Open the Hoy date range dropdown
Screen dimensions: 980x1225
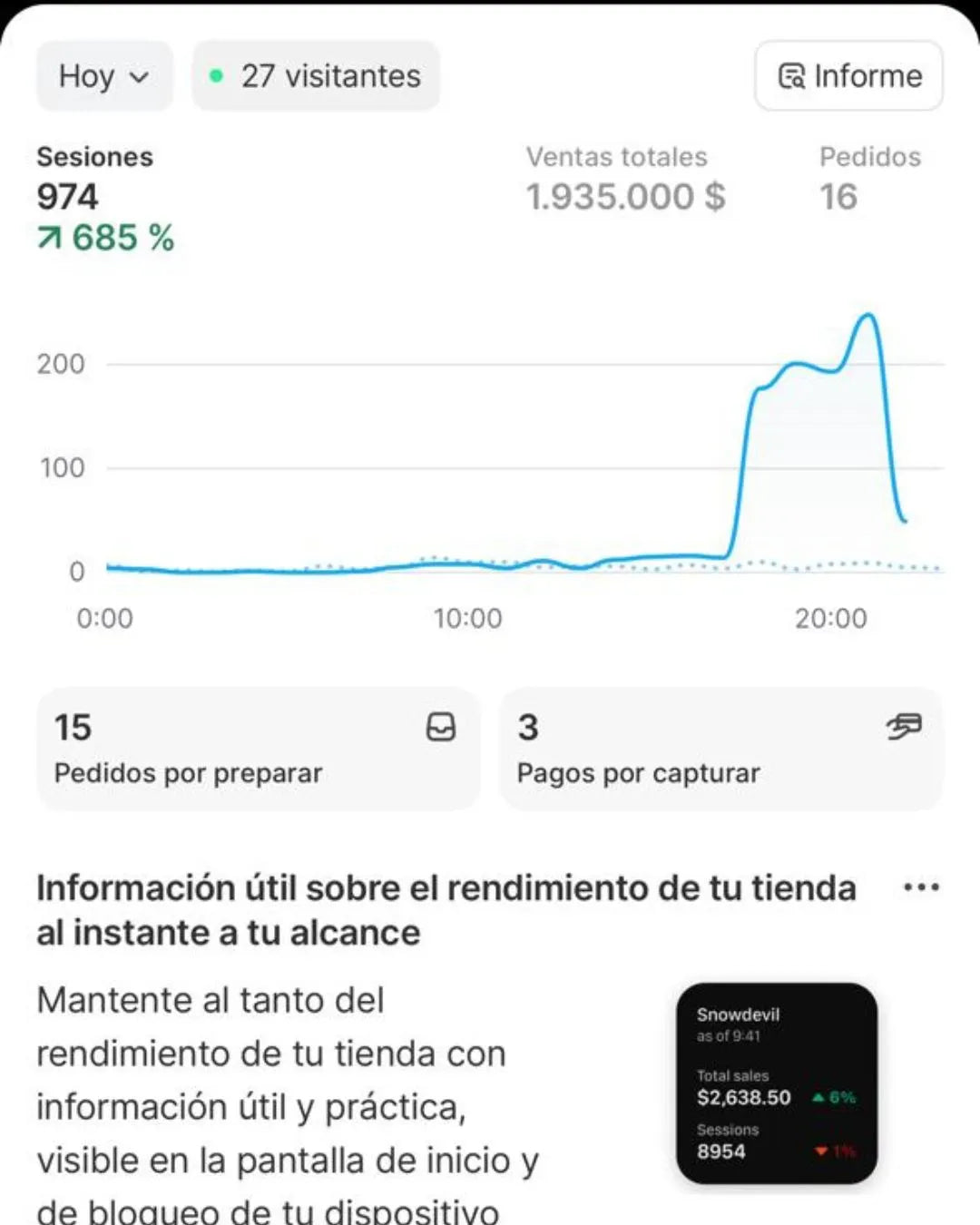click(x=103, y=76)
